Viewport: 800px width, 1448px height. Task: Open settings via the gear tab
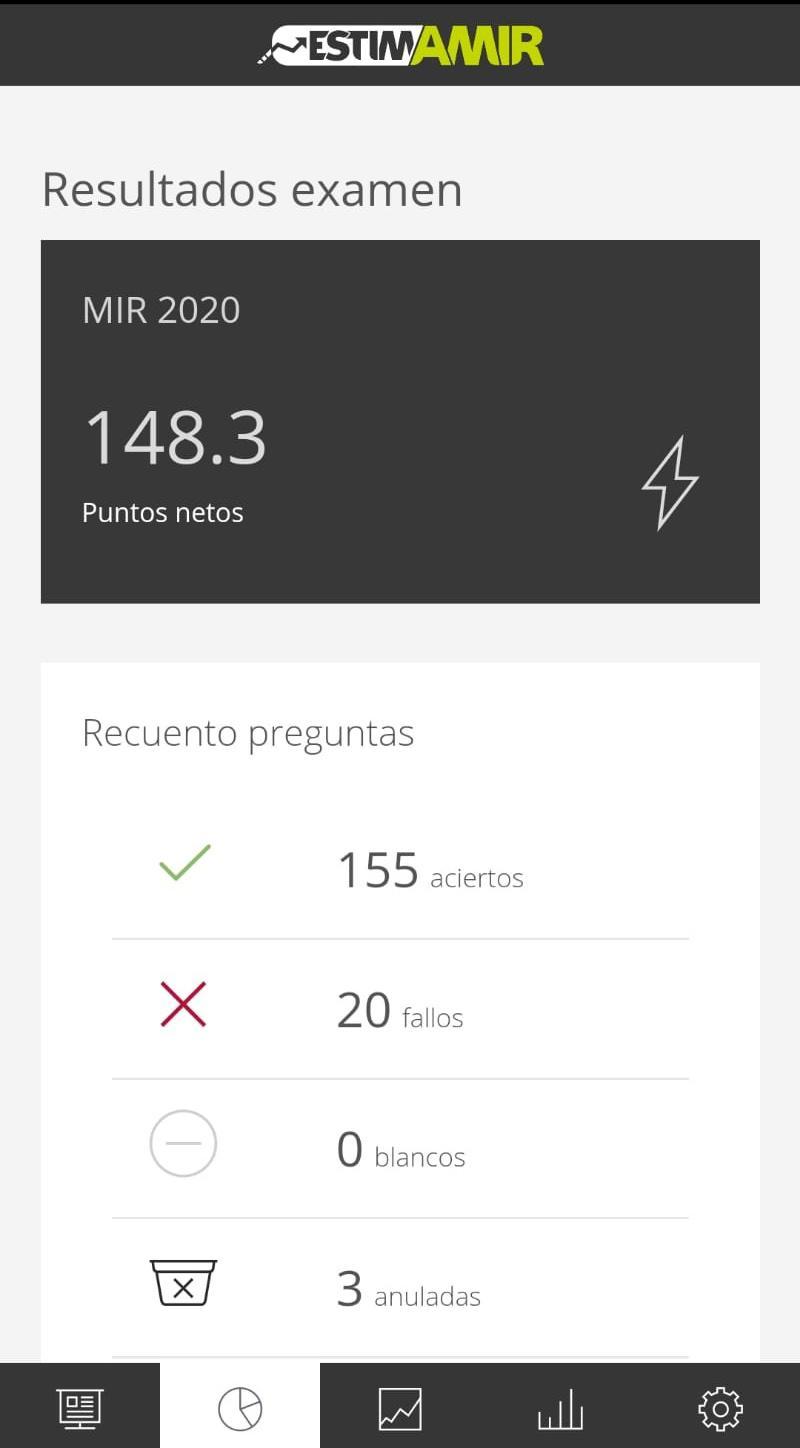(720, 1408)
